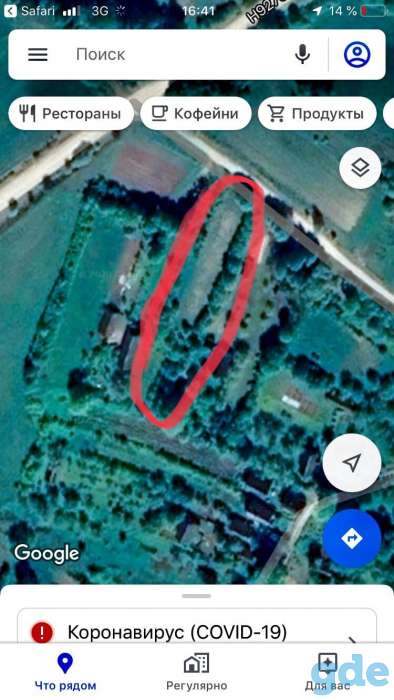Select the Продукты chip
394x700 pixels.
tap(318, 113)
